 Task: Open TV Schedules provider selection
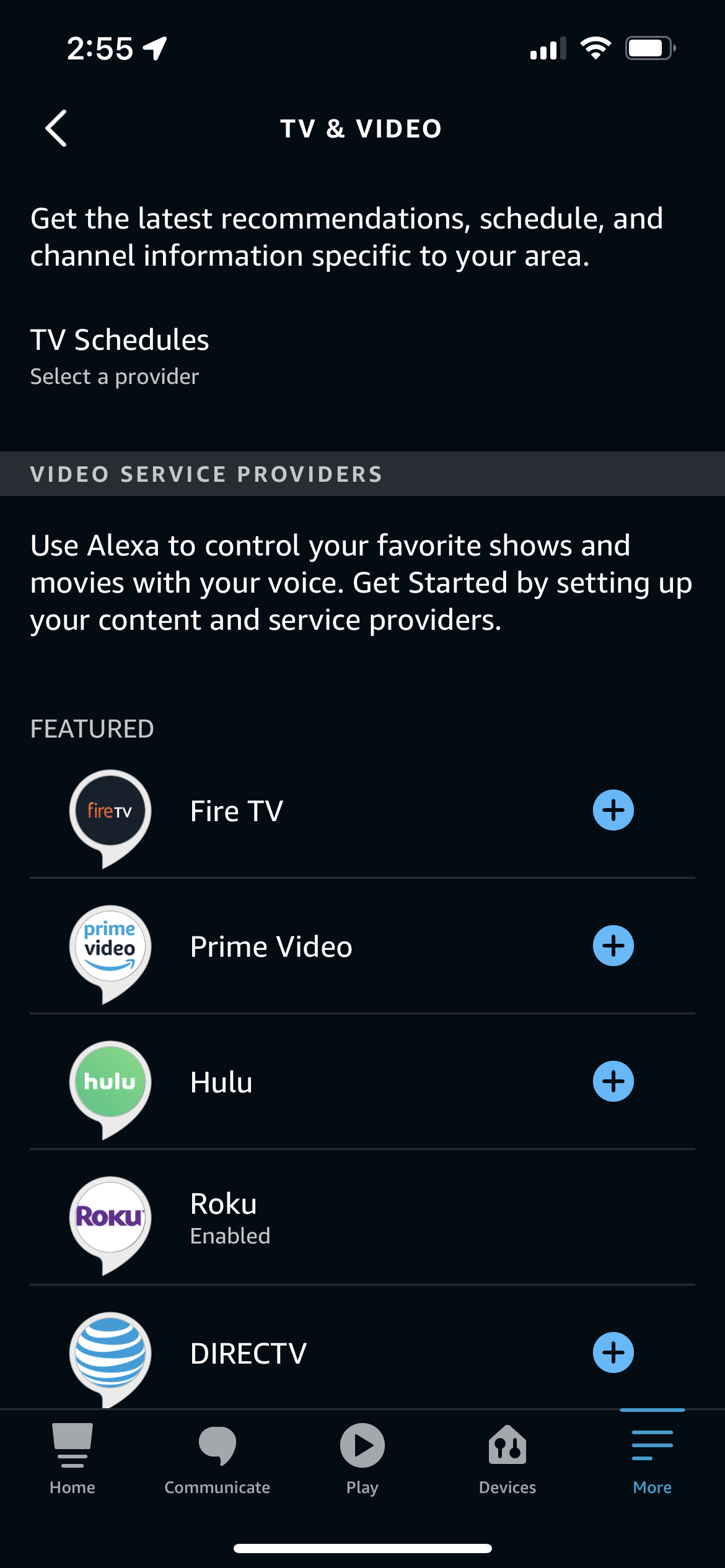[120, 357]
